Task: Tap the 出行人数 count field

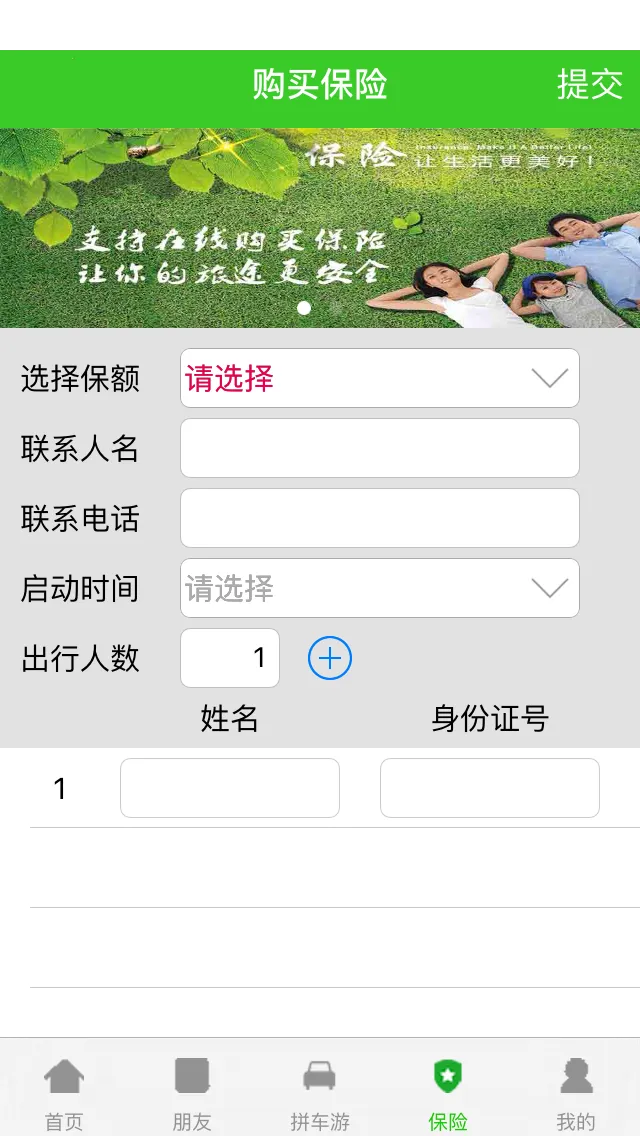Action: click(230, 658)
